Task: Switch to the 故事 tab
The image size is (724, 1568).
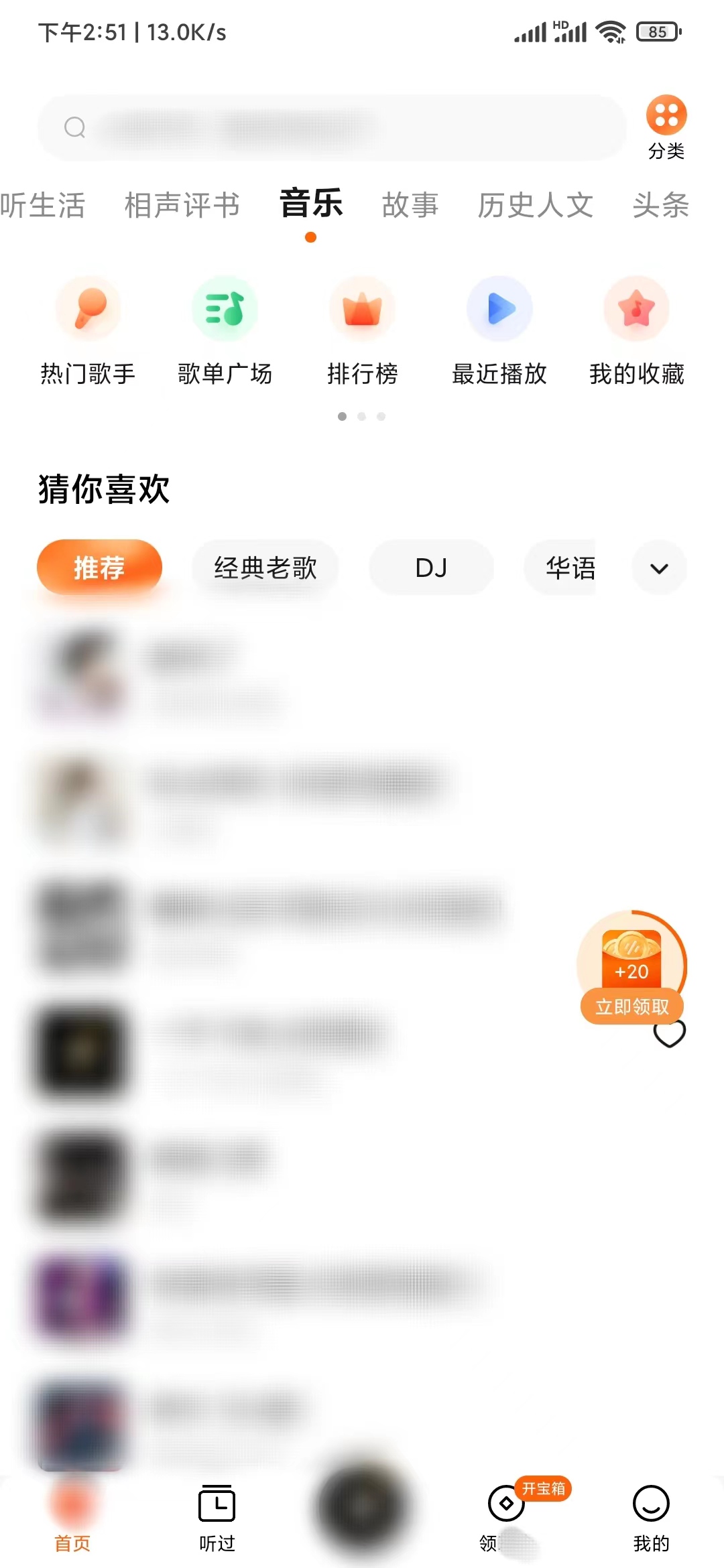Action: tap(410, 205)
